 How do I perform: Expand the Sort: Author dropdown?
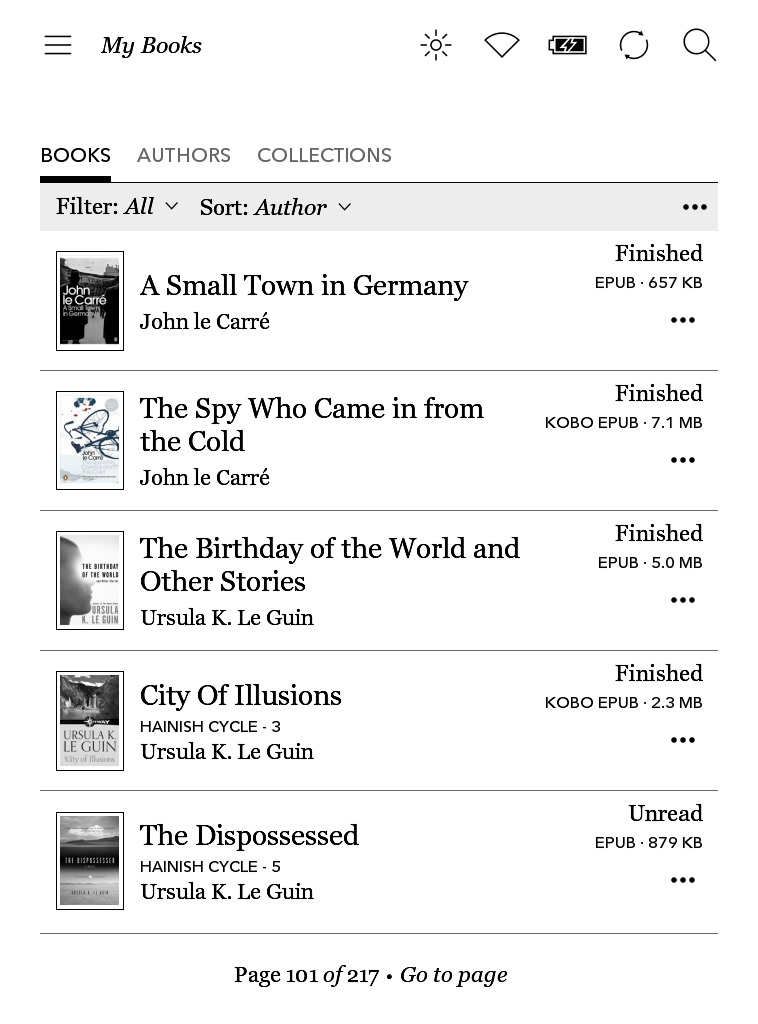275,207
